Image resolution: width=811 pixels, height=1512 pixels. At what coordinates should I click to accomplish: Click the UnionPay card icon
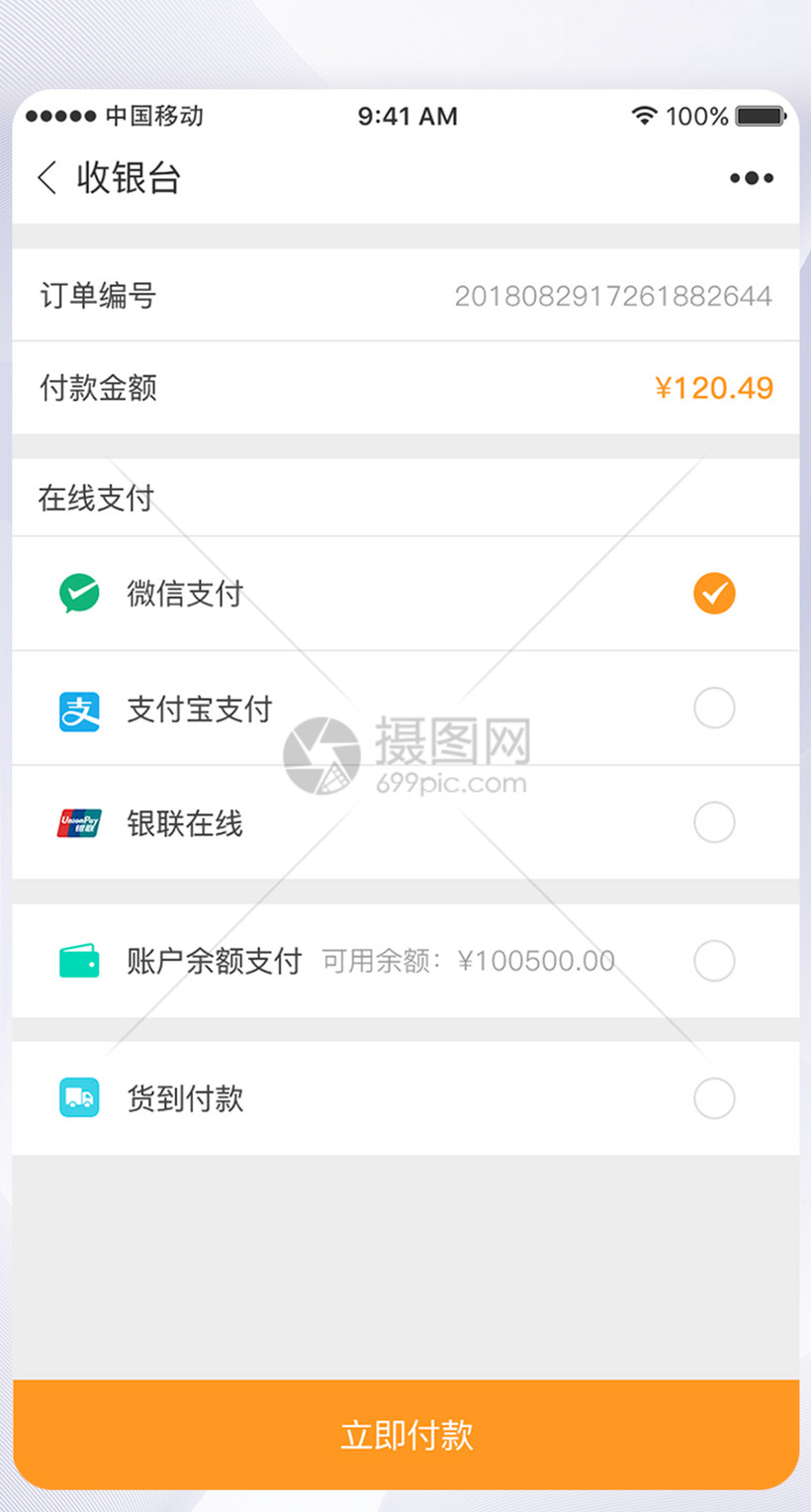pyautogui.click(x=80, y=822)
